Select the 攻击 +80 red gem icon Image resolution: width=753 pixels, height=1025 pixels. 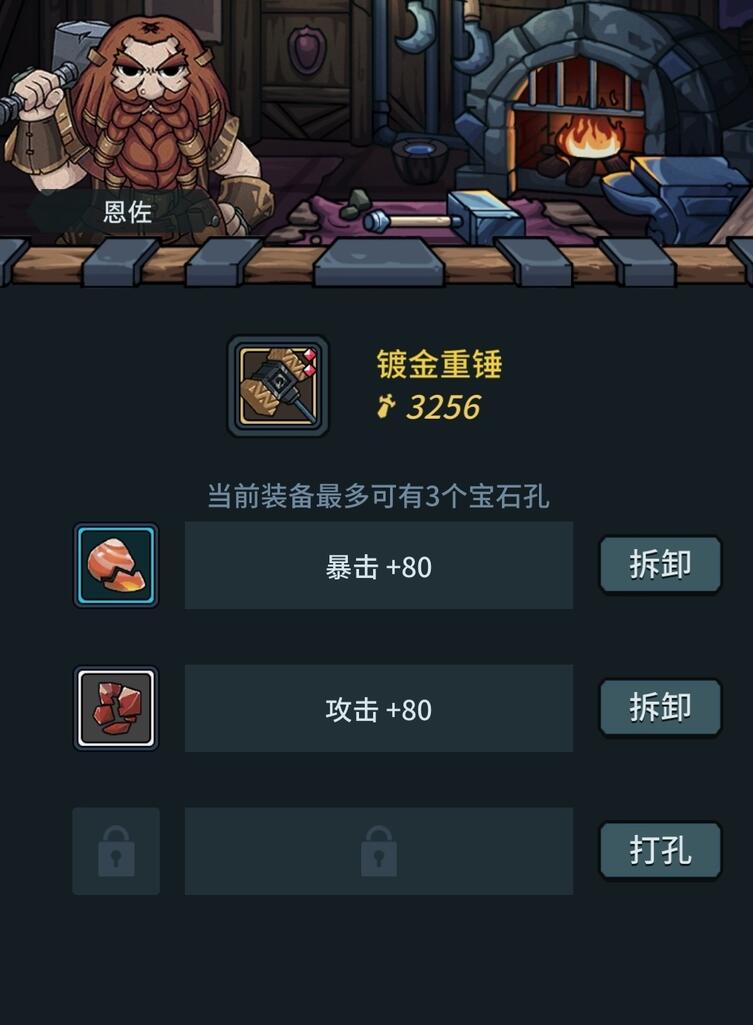(x=116, y=708)
